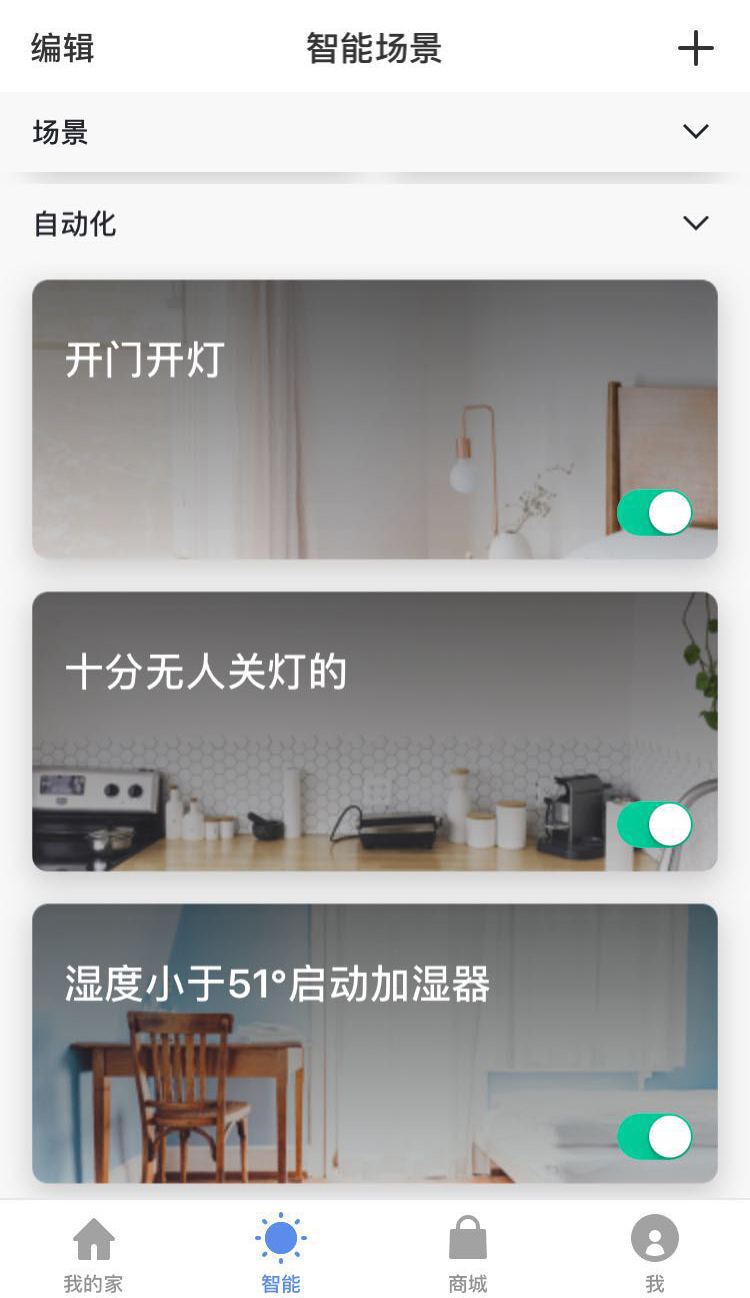Tap the 编辑 button

(x=62, y=48)
